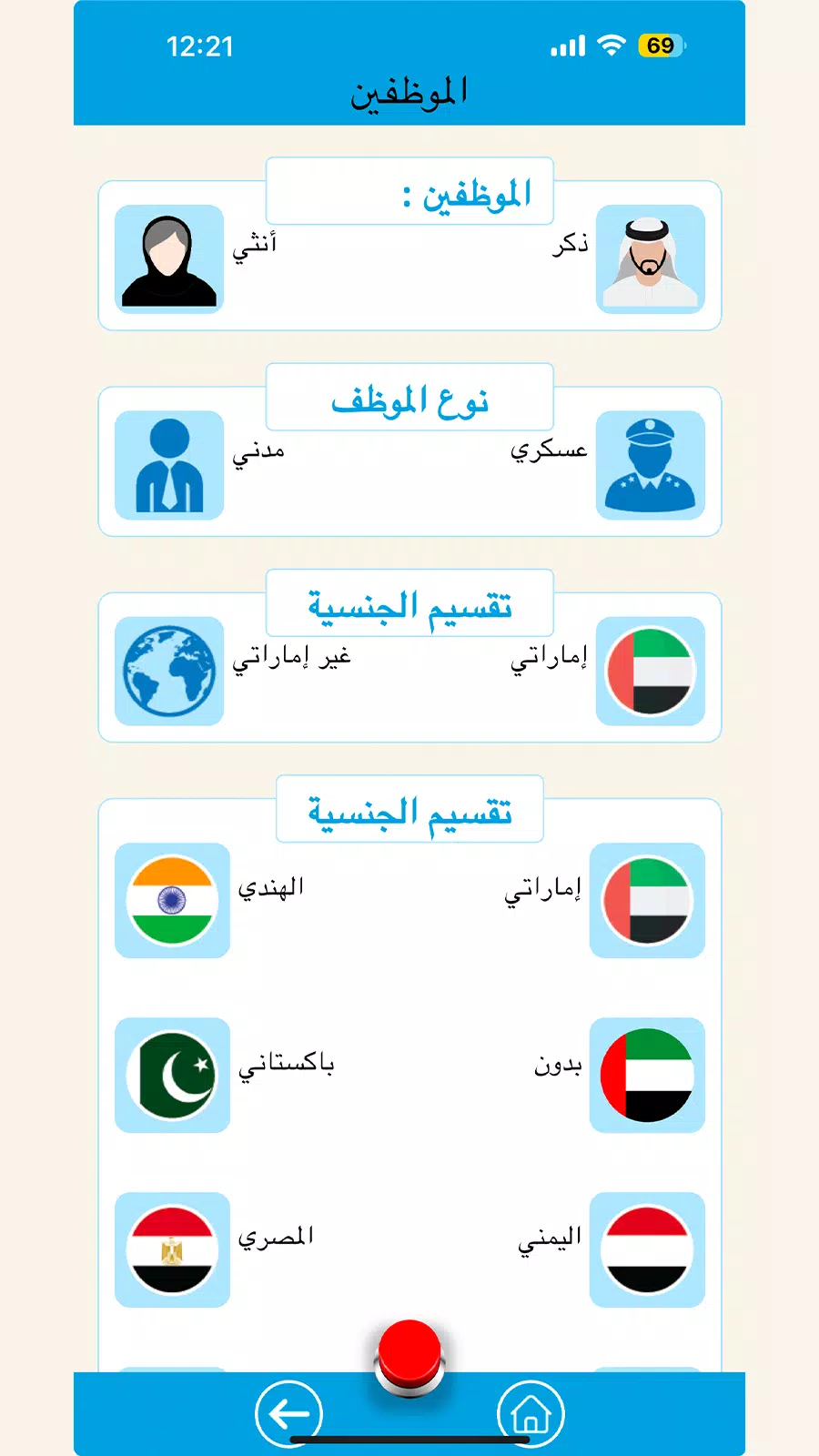Viewport: 819px width, 1456px height.
Task: Select the female (أنثي) employee option
Action: tap(169, 259)
